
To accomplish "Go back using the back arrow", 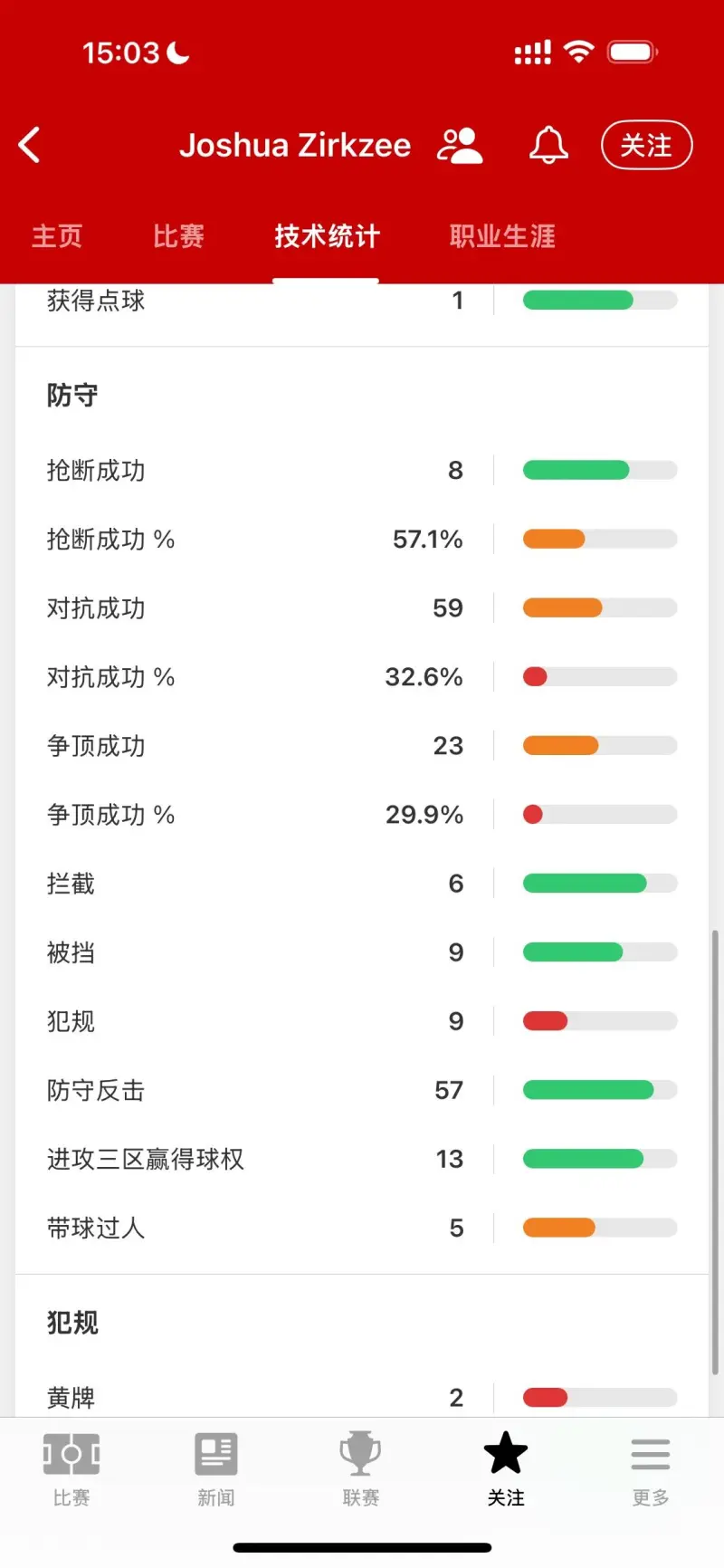I will (29, 145).
